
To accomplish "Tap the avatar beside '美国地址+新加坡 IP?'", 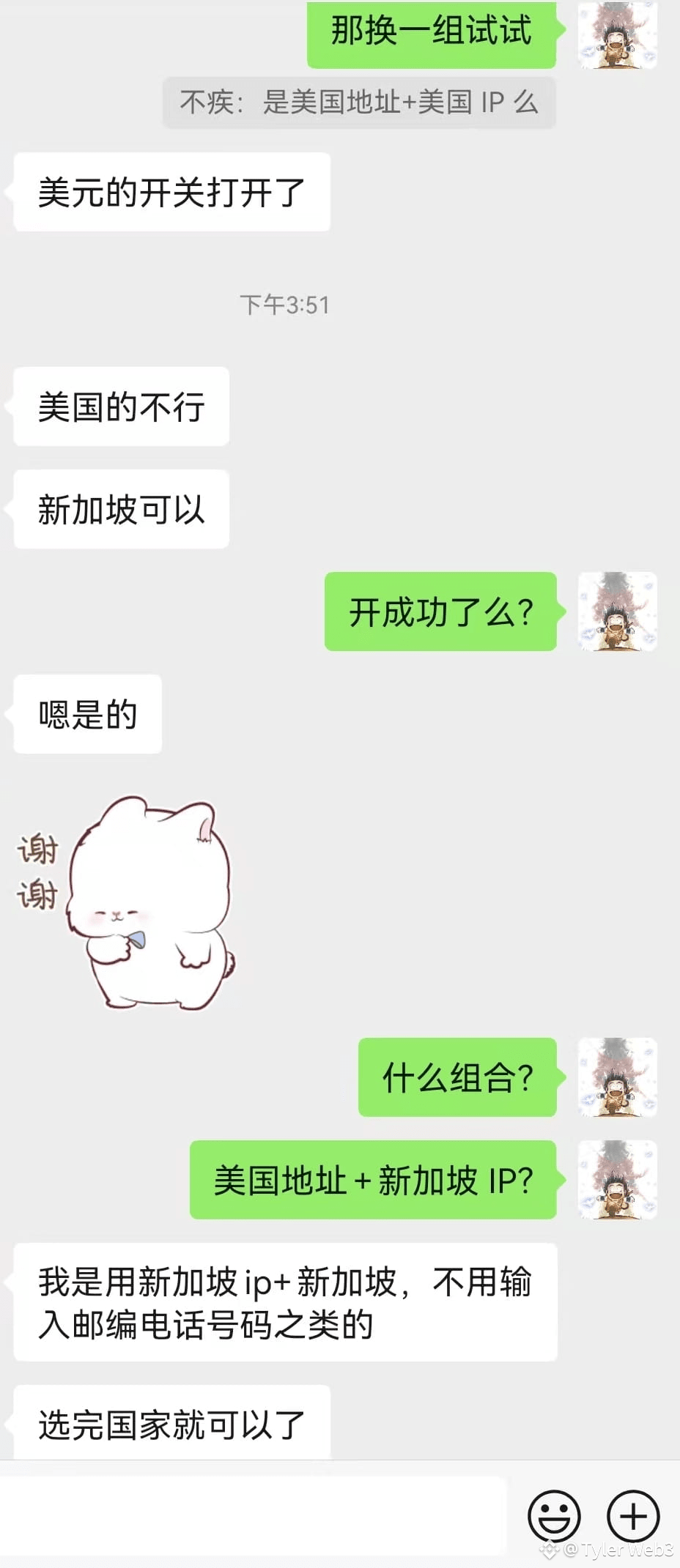I will click(618, 1181).
